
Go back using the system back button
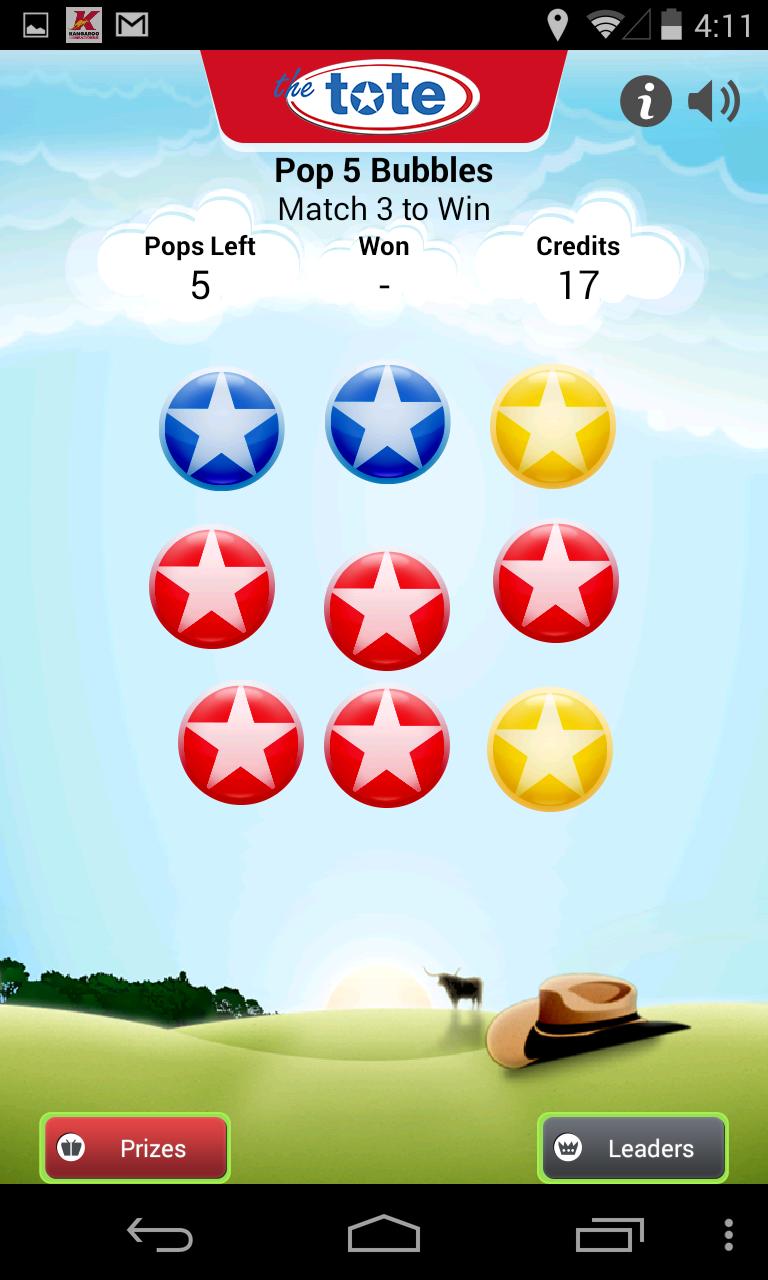click(x=160, y=1235)
